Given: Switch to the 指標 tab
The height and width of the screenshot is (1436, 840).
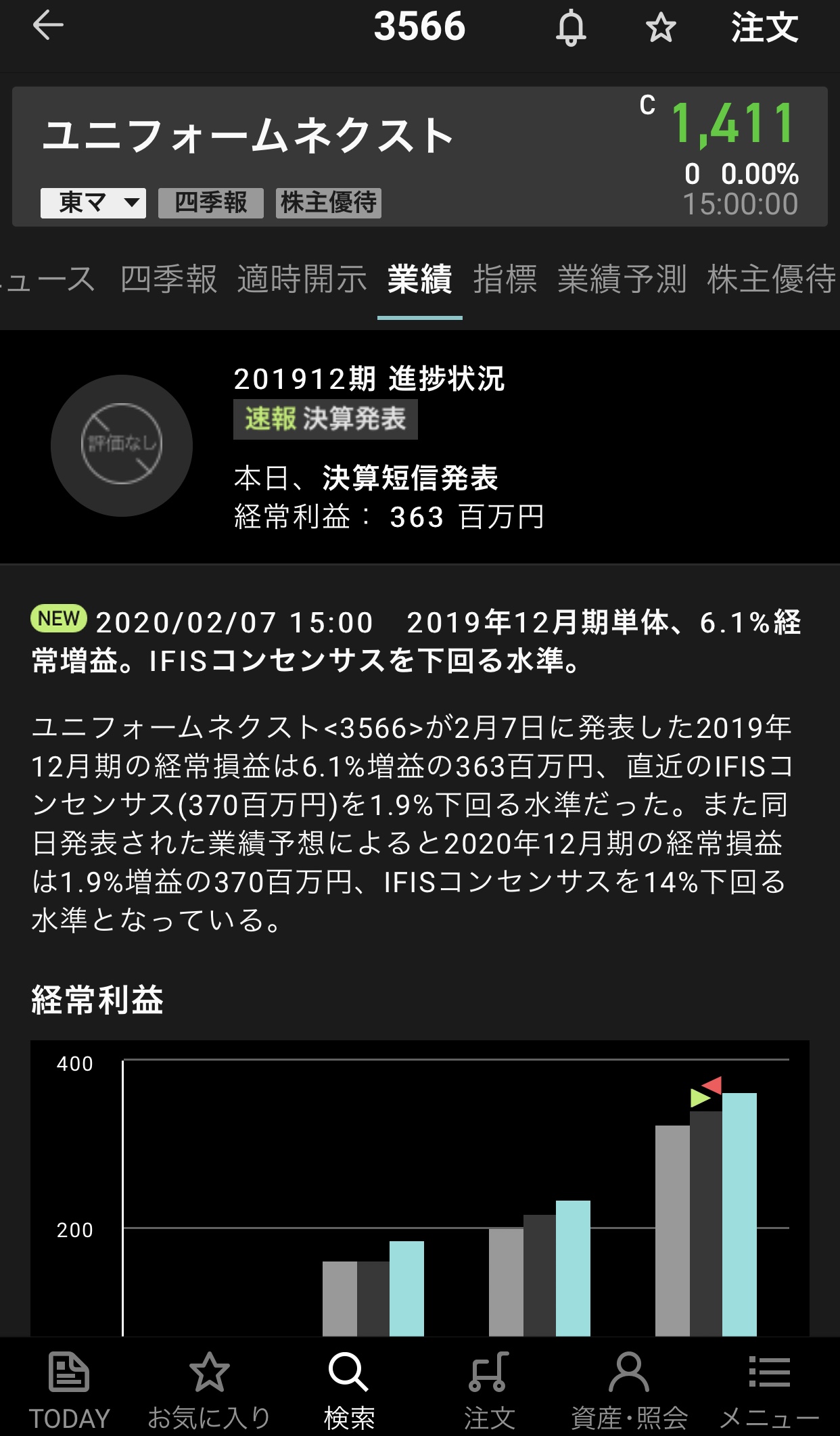Looking at the screenshot, I should [505, 279].
